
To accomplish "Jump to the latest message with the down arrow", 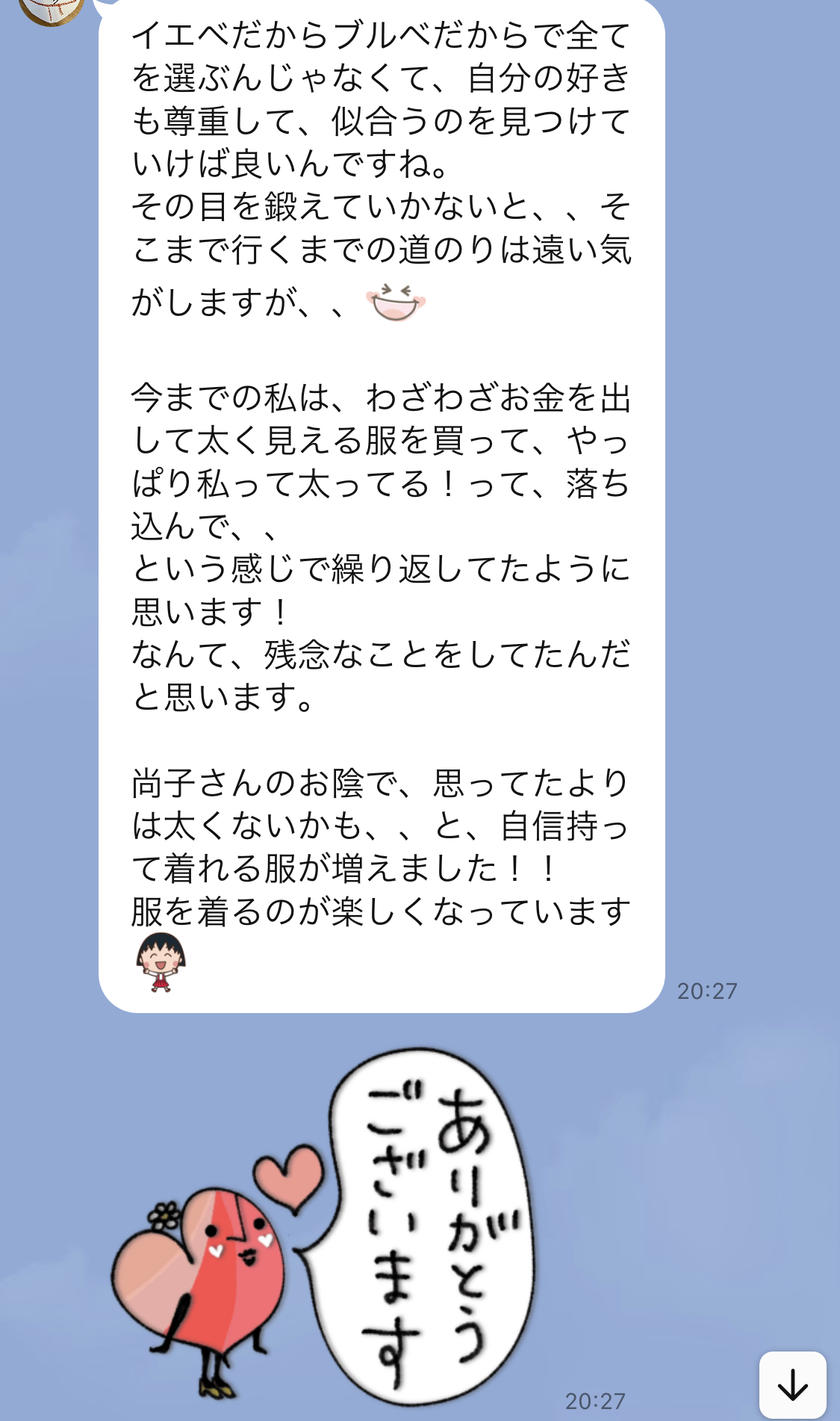I will [x=792, y=1385].
